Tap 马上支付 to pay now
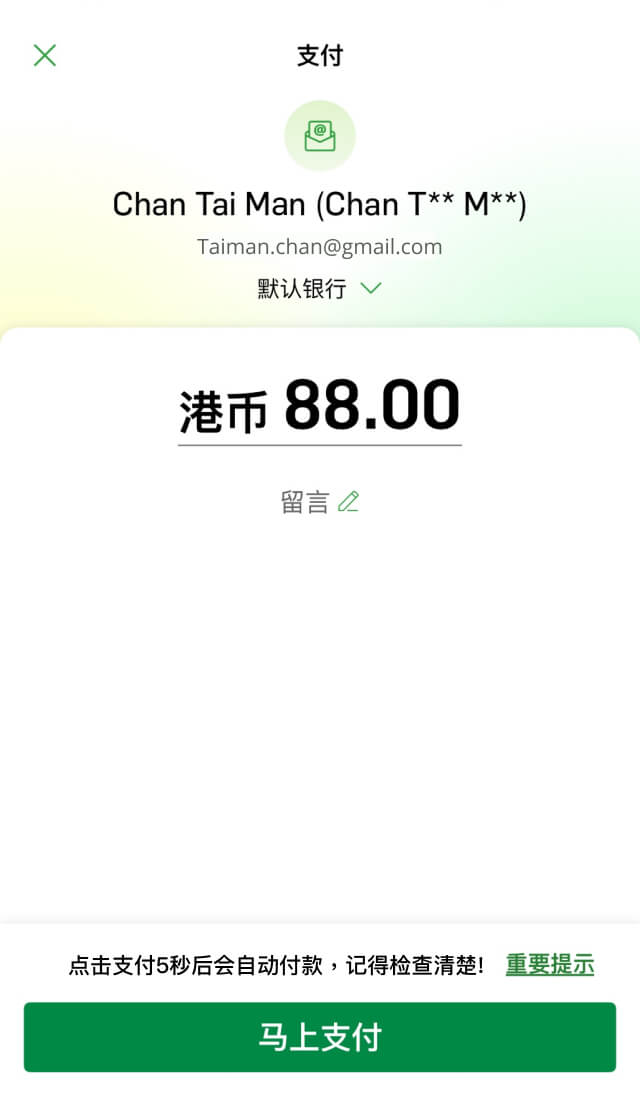Image resolution: width=640 pixels, height=1100 pixels. [x=320, y=1037]
